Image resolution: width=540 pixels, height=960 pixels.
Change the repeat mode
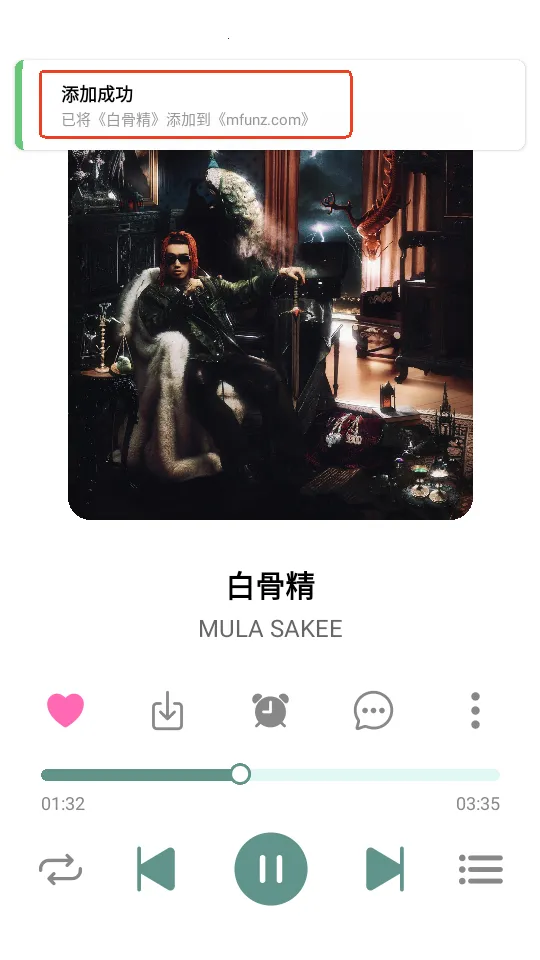coord(60,869)
